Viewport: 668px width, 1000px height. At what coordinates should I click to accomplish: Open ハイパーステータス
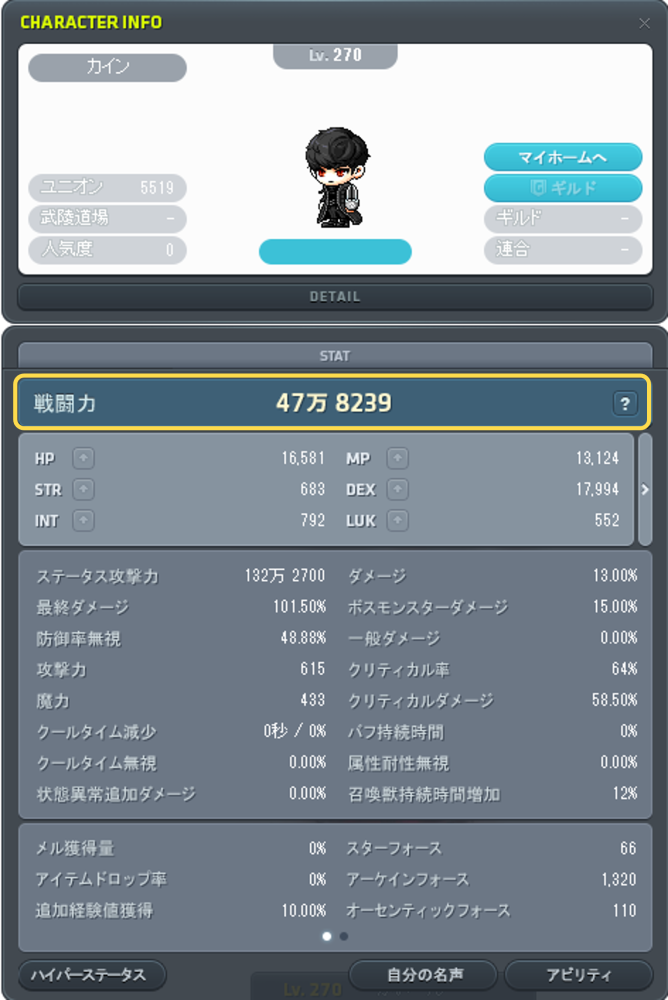click(x=92, y=975)
